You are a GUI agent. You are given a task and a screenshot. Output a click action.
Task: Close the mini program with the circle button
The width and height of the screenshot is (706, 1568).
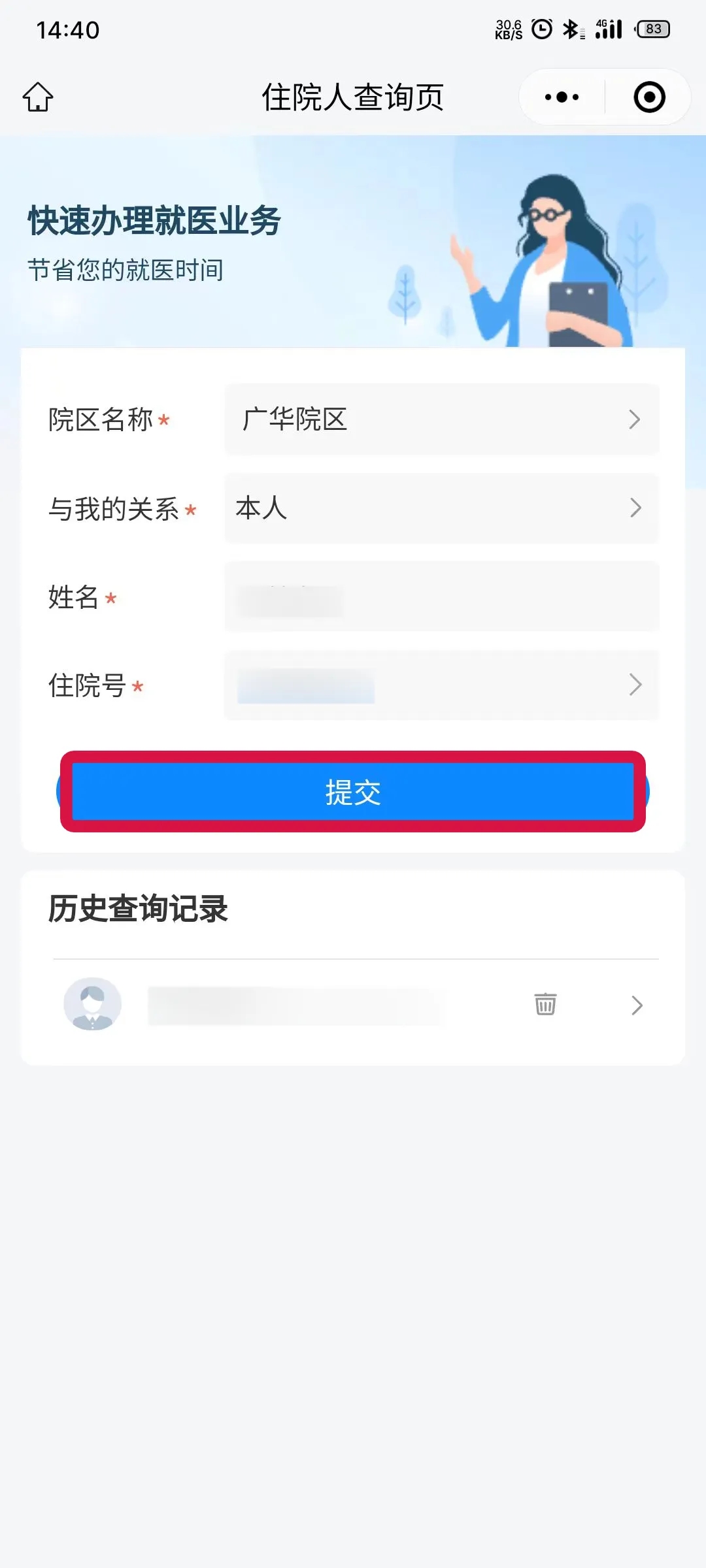point(649,97)
